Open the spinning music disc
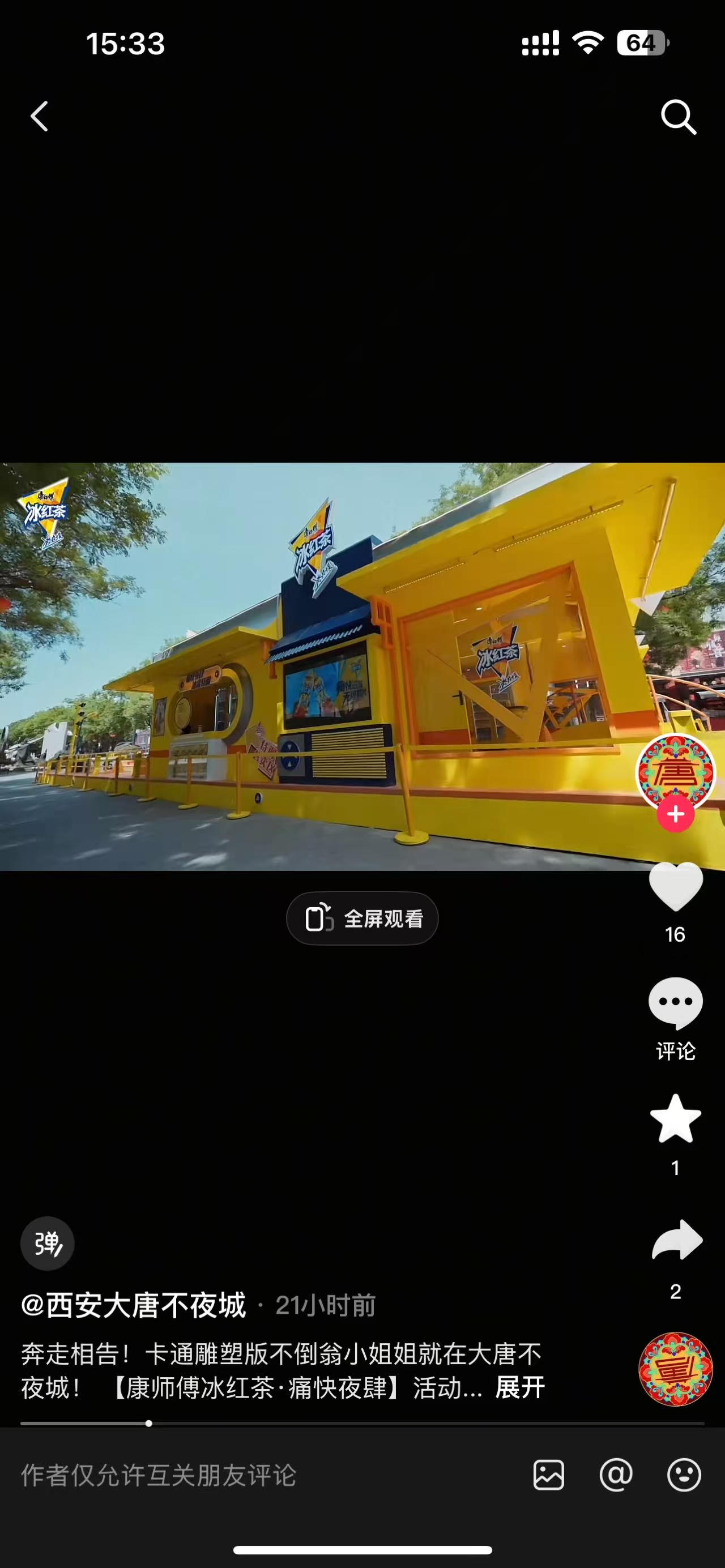Screen dimensions: 725x1568 coord(675,1369)
